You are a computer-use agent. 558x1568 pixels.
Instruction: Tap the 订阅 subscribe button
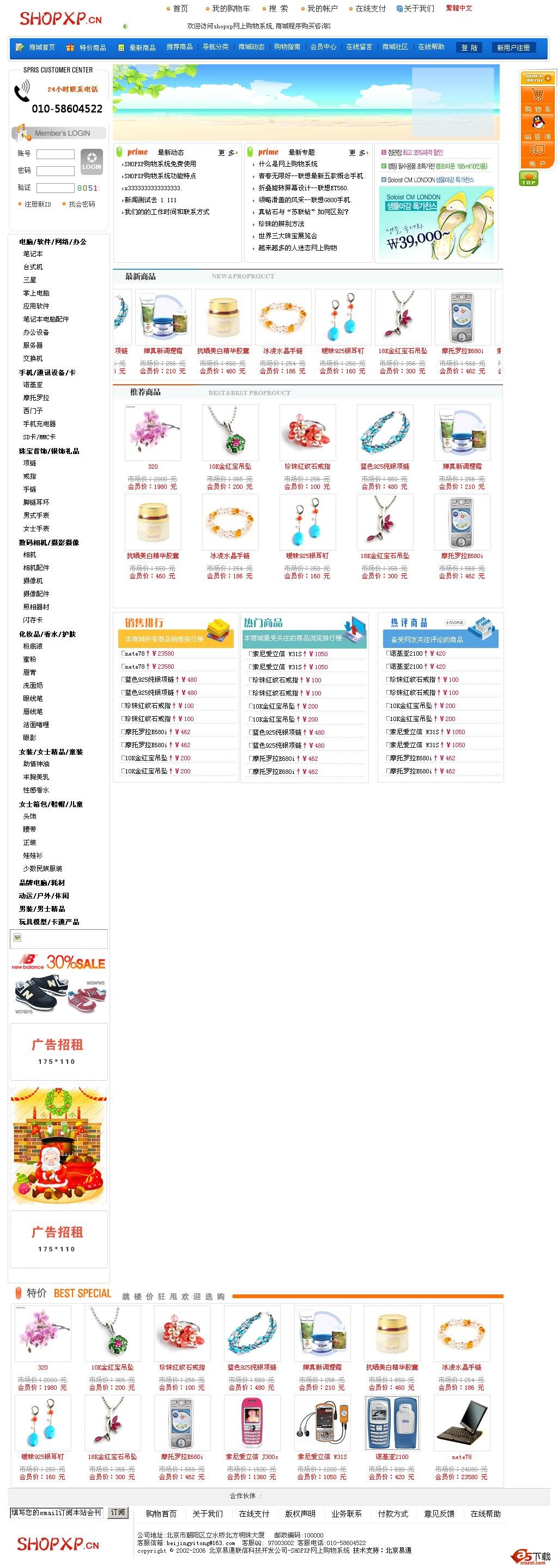click(118, 1512)
